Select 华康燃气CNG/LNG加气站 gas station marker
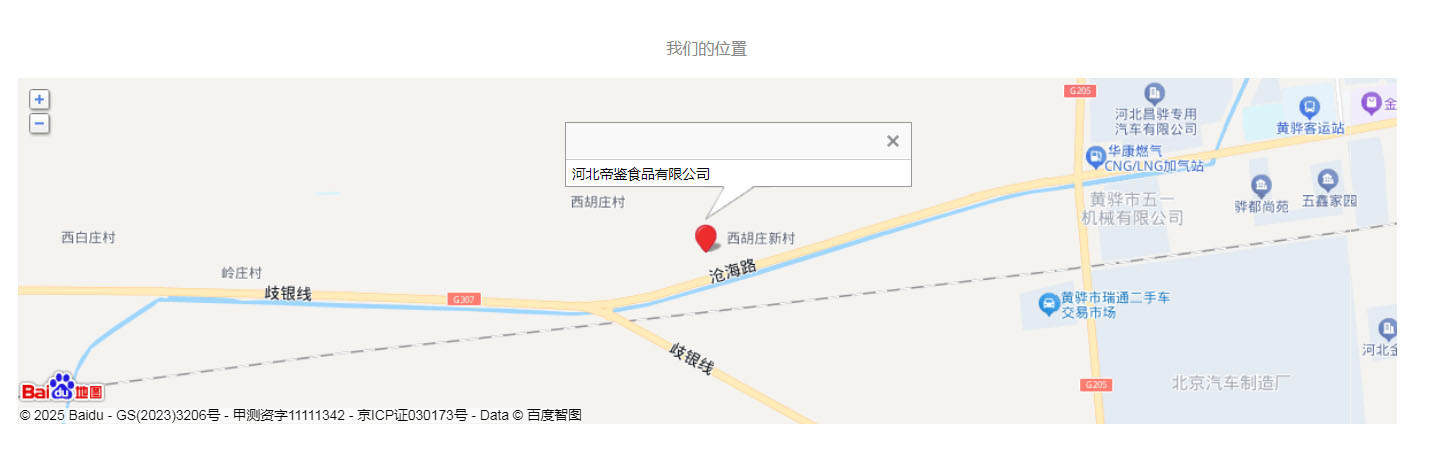This screenshot has height=452, width=1447. pos(1095,157)
